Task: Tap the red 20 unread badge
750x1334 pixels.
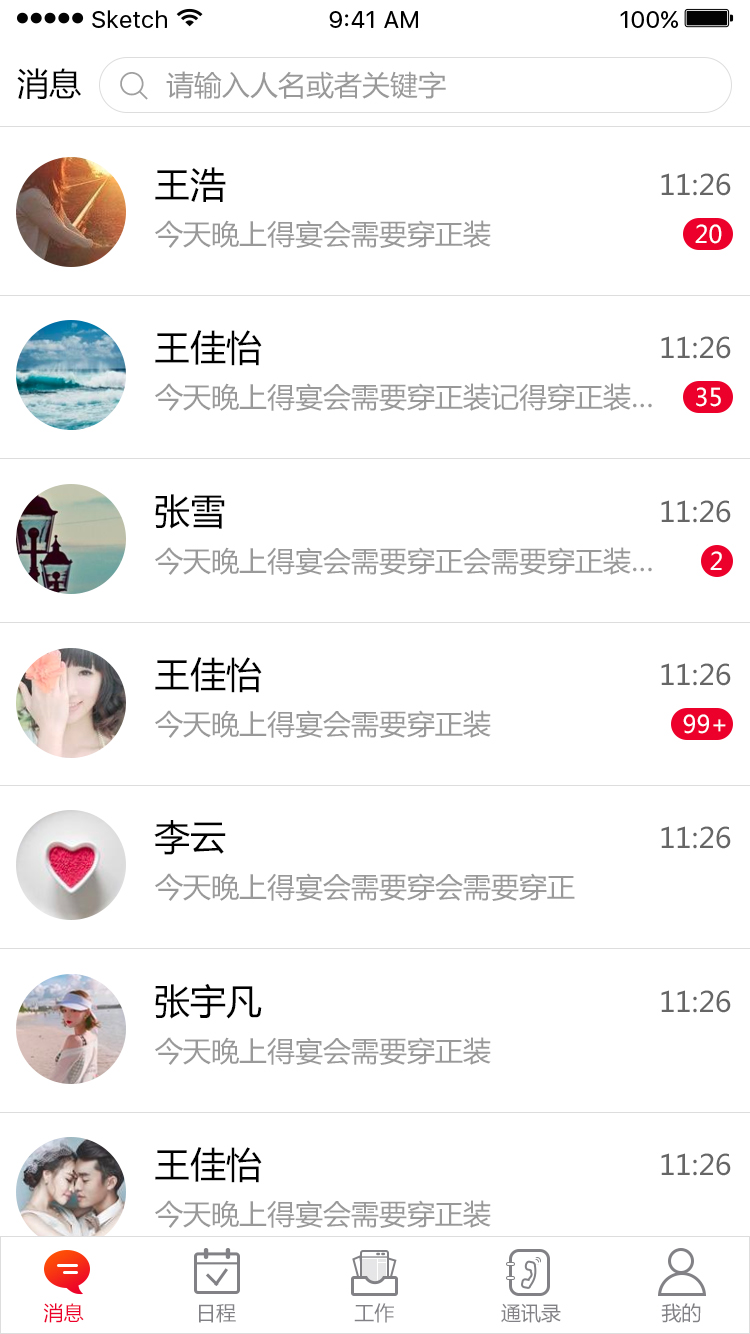Action: pos(708,234)
